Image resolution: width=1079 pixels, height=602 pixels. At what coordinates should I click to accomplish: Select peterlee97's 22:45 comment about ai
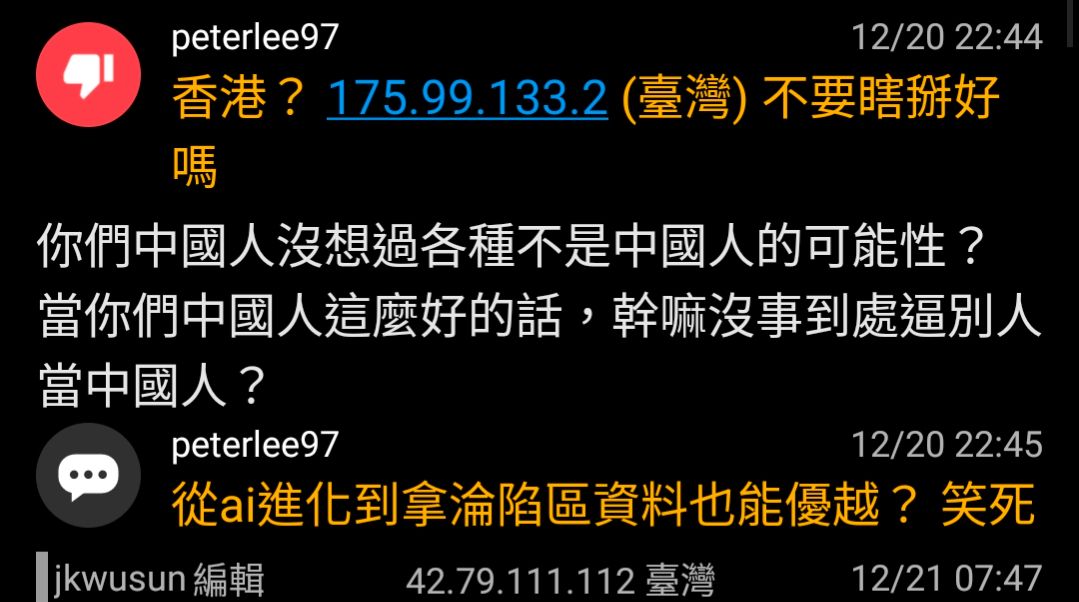pos(603,505)
